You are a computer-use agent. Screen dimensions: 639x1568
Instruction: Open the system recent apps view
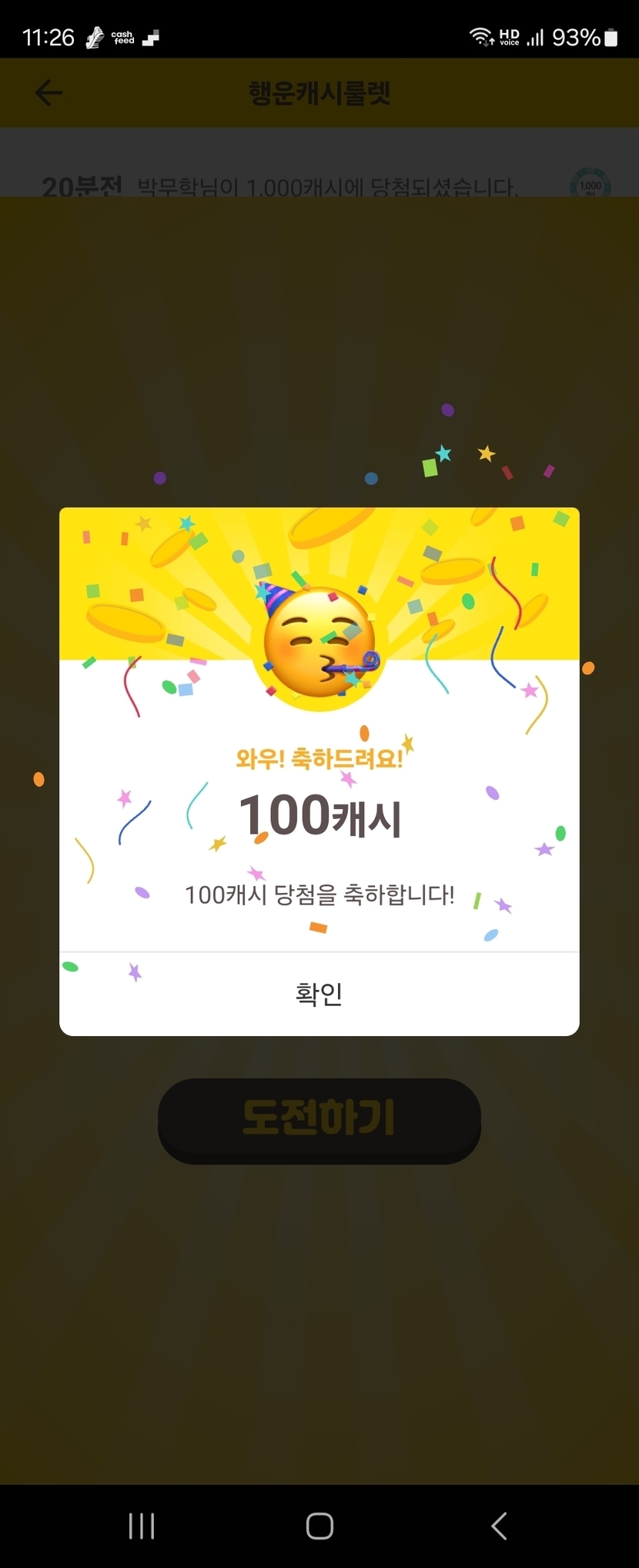pyautogui.click(x=142, y=1525)
